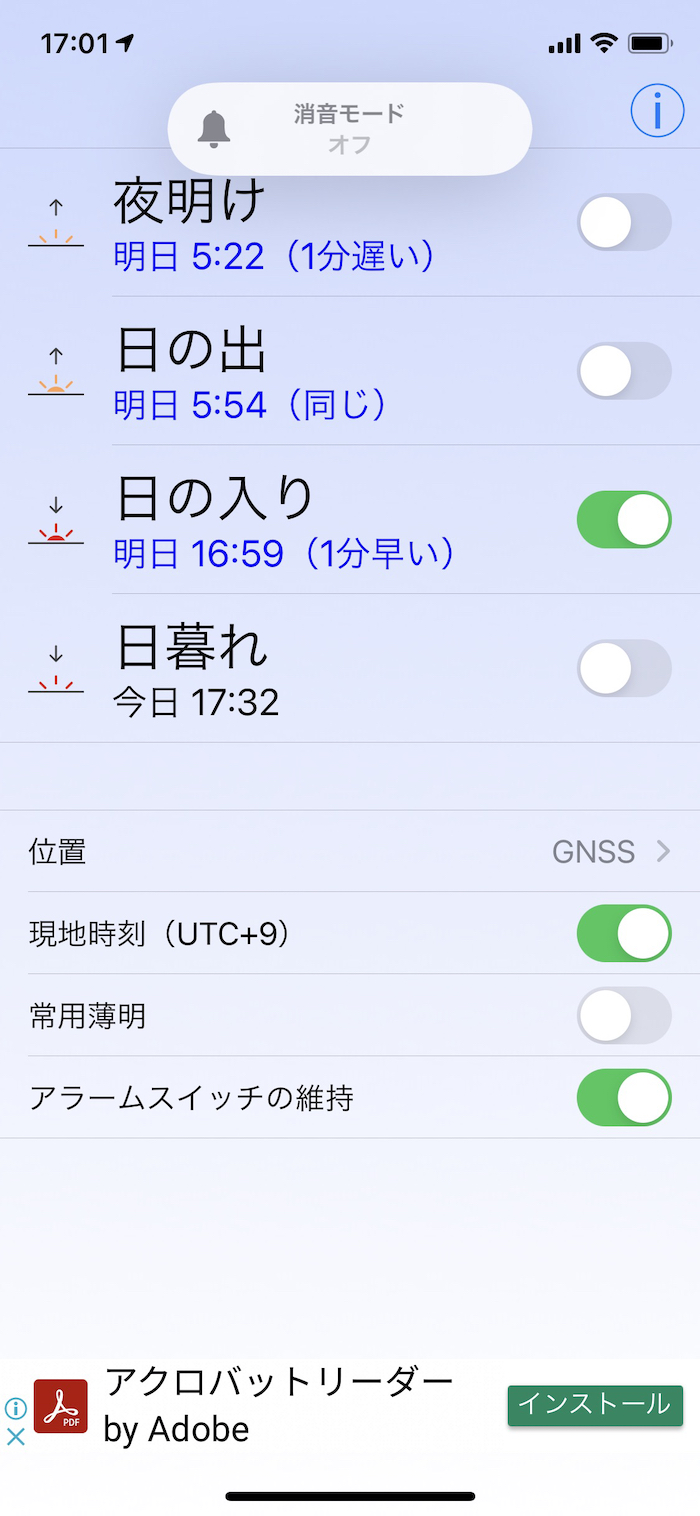Close the Adobe ad banner
This screenshot has width=700, height=1516.
pos(16,1437)
